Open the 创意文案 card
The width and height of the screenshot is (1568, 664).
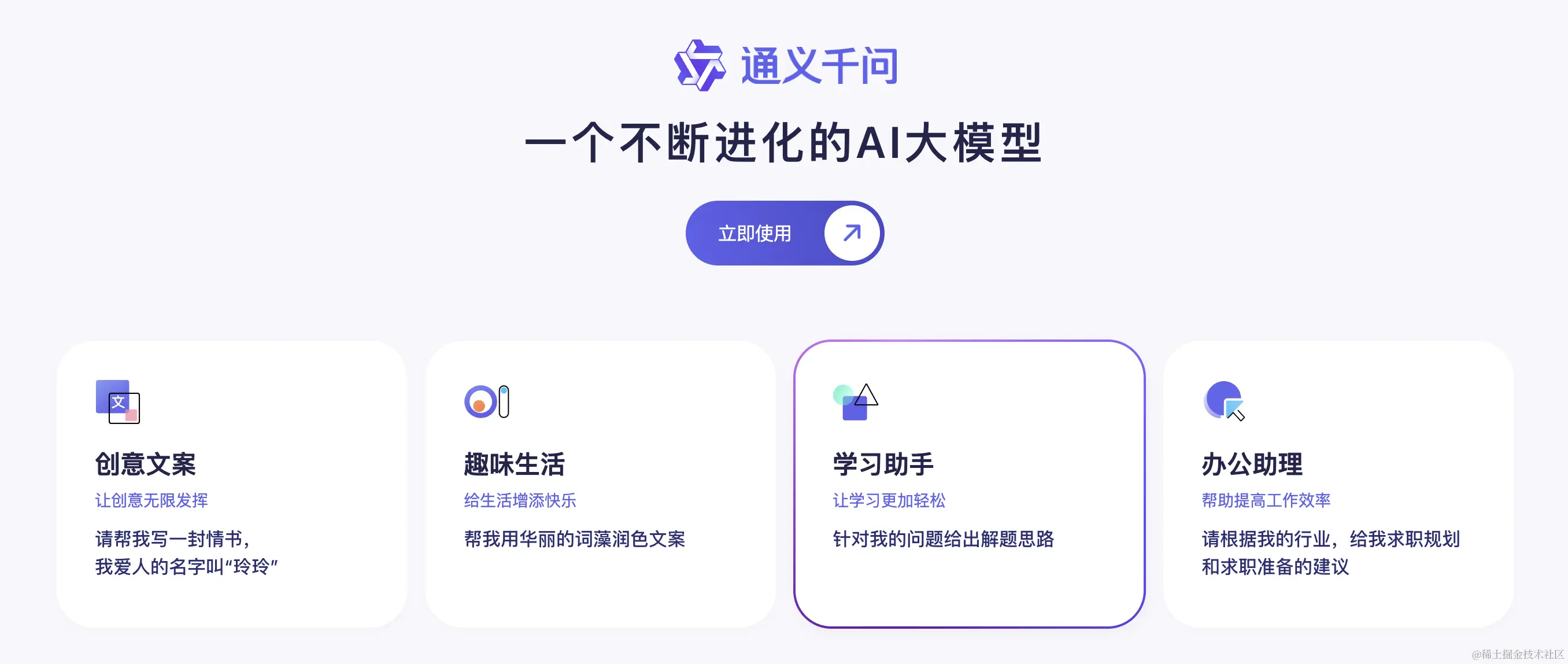(231, 484)
